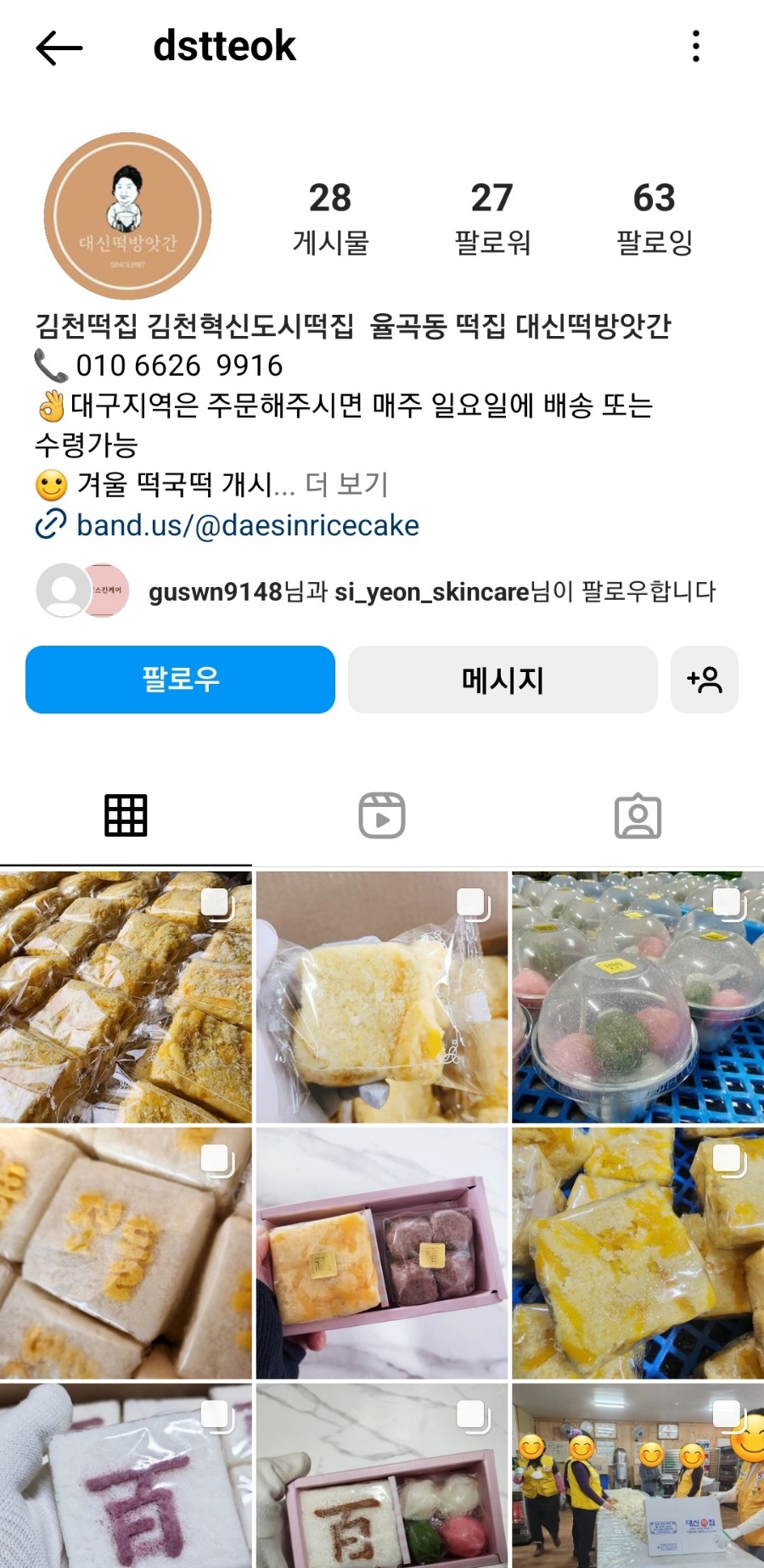See mutual followers guswn9148 and si_yeon_skincare
Image resolution: width=764 pixels, height=1568 pixels.
click(x=431, y=591)
